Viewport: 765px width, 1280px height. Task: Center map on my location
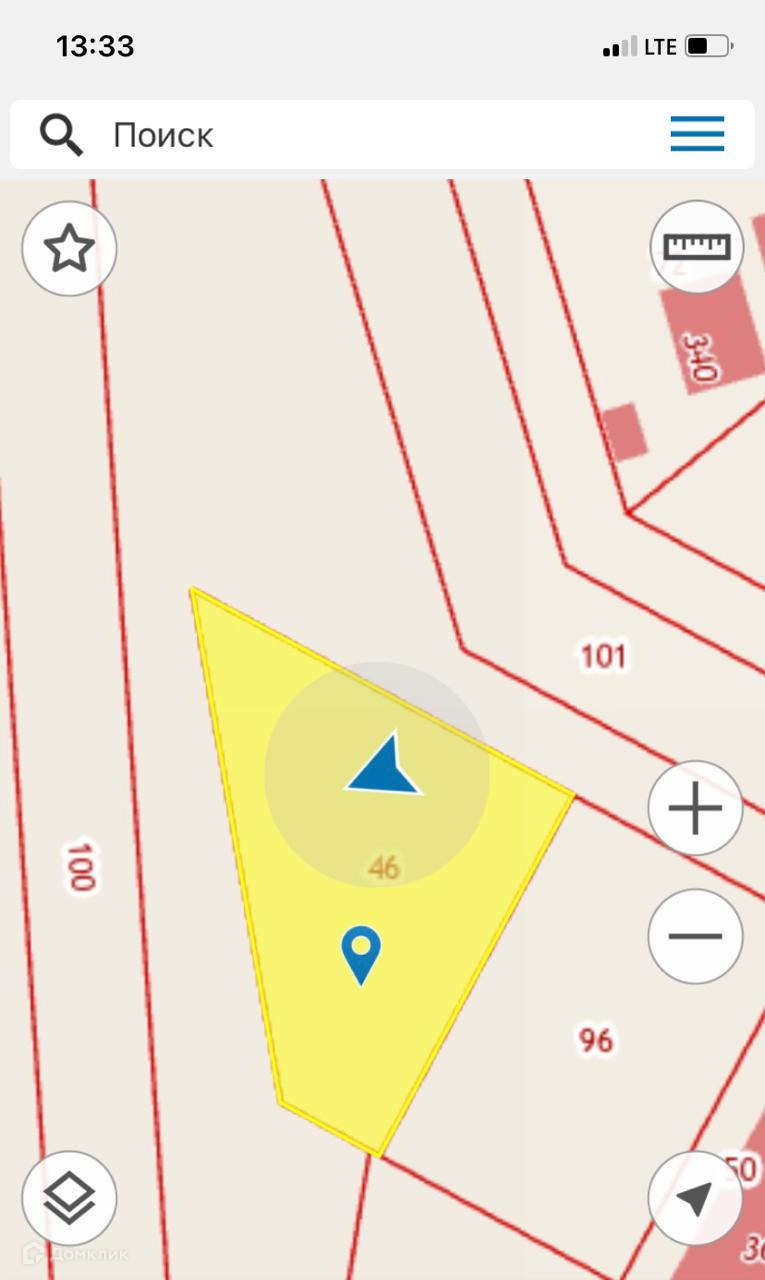click(695, 1198)
